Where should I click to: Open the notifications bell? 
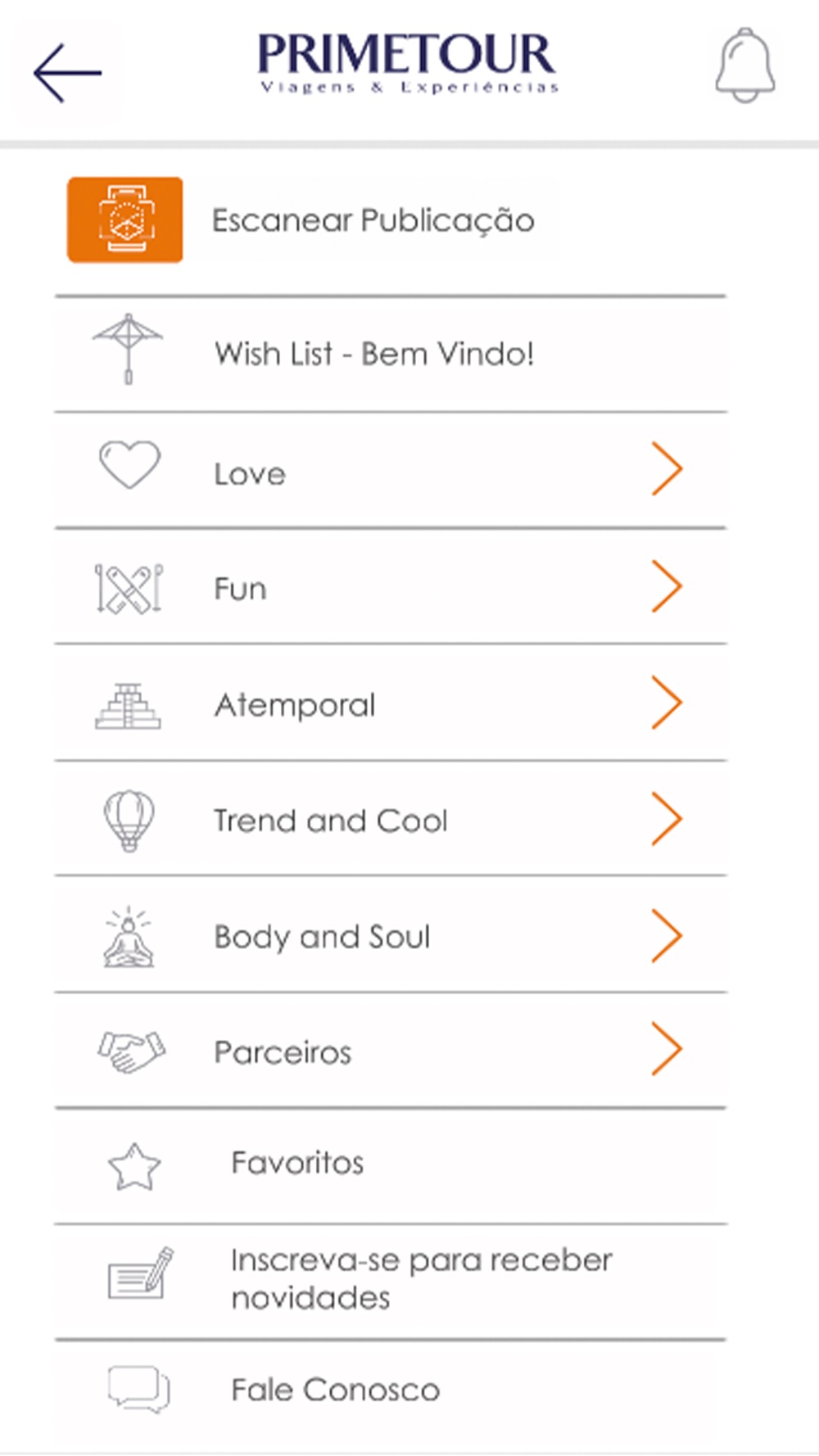coord(744,66)
